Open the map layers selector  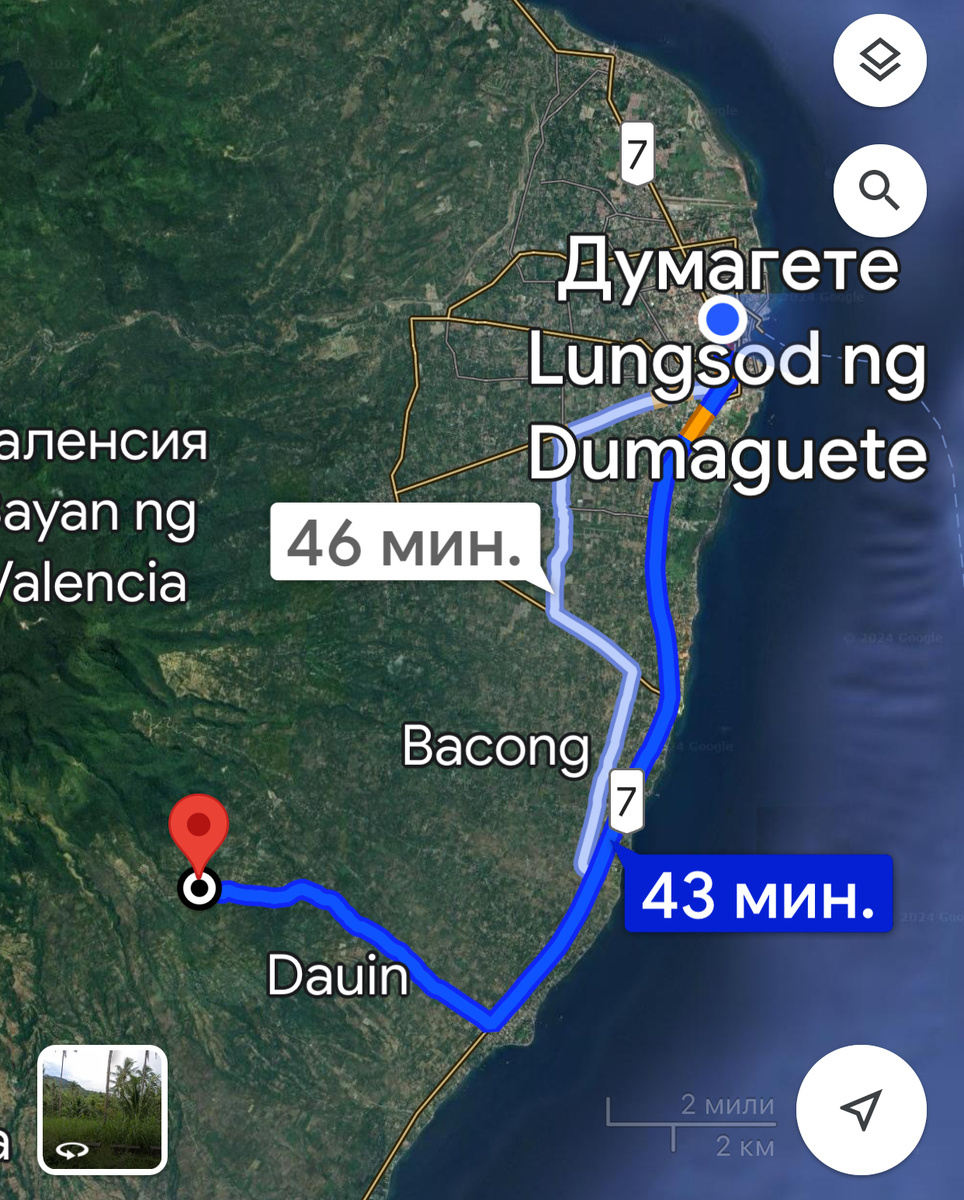pyautogui.click(x=880, y=62)
